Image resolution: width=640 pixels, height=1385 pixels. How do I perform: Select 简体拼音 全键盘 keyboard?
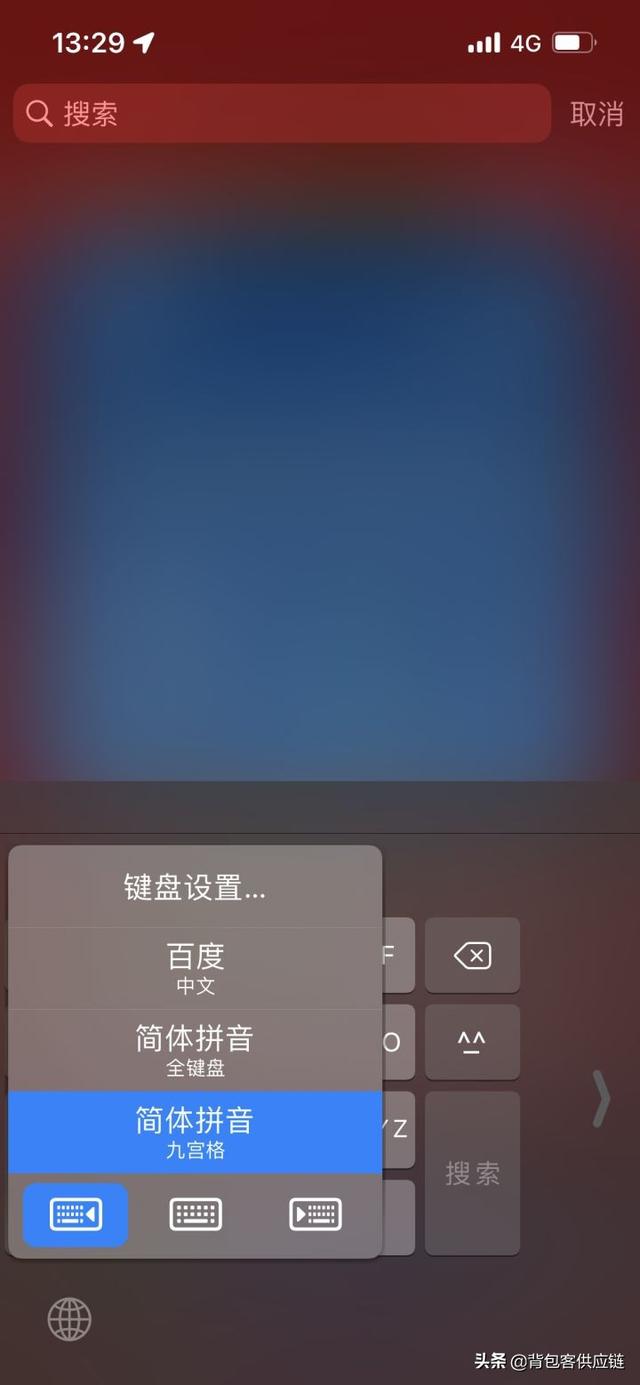pyautogui.click(x=195, y=1050)
